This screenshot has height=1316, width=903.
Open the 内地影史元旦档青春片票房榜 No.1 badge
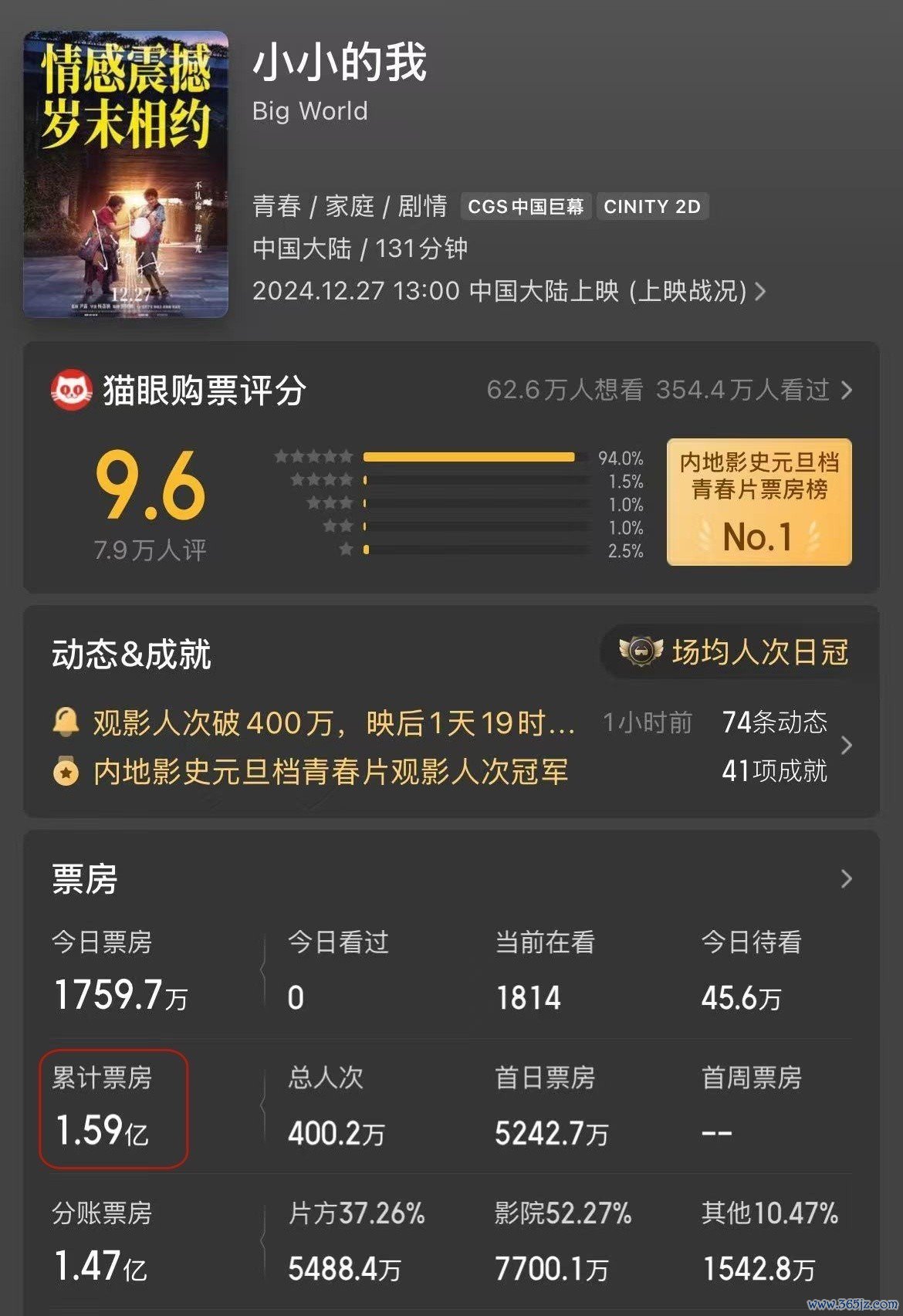click(x=759, y=502)
